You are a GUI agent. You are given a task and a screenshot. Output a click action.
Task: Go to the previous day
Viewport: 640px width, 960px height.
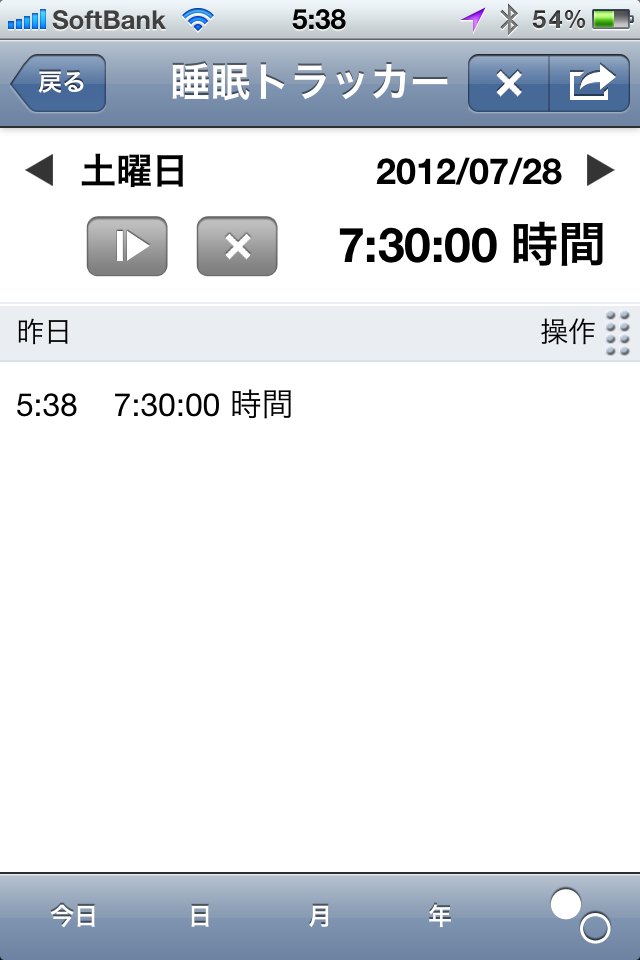click(x=38, y=172)
